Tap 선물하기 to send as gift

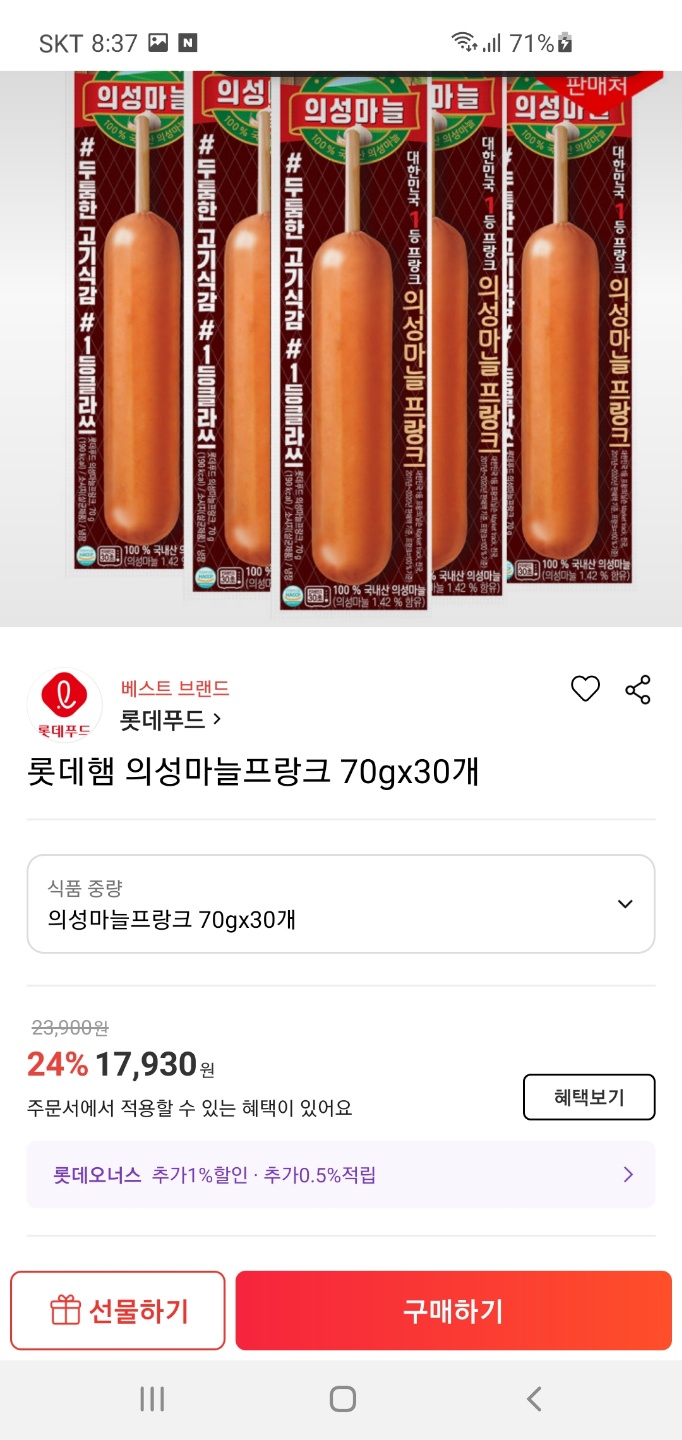(x=118, y=1311)
